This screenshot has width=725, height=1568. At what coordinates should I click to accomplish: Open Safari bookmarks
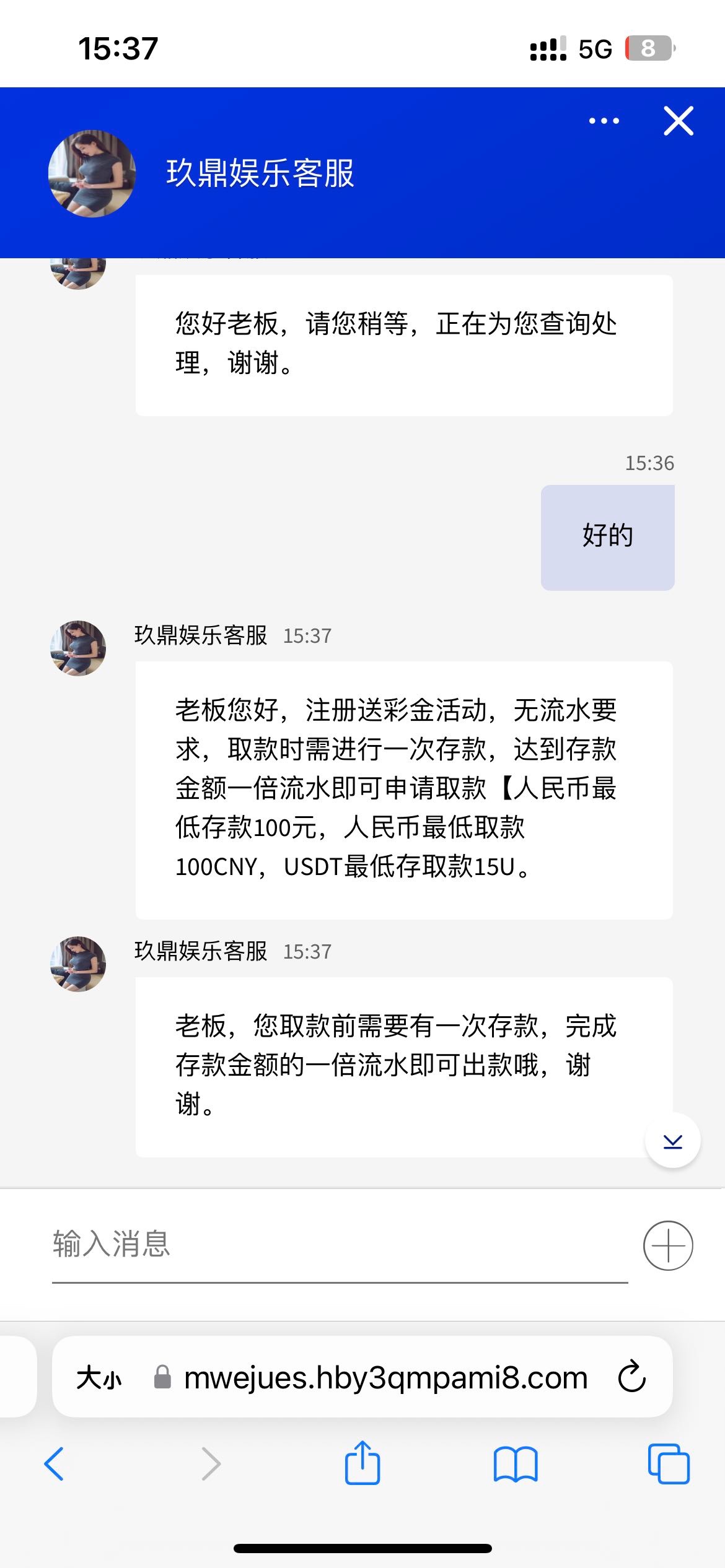(x=516, y=1464)
